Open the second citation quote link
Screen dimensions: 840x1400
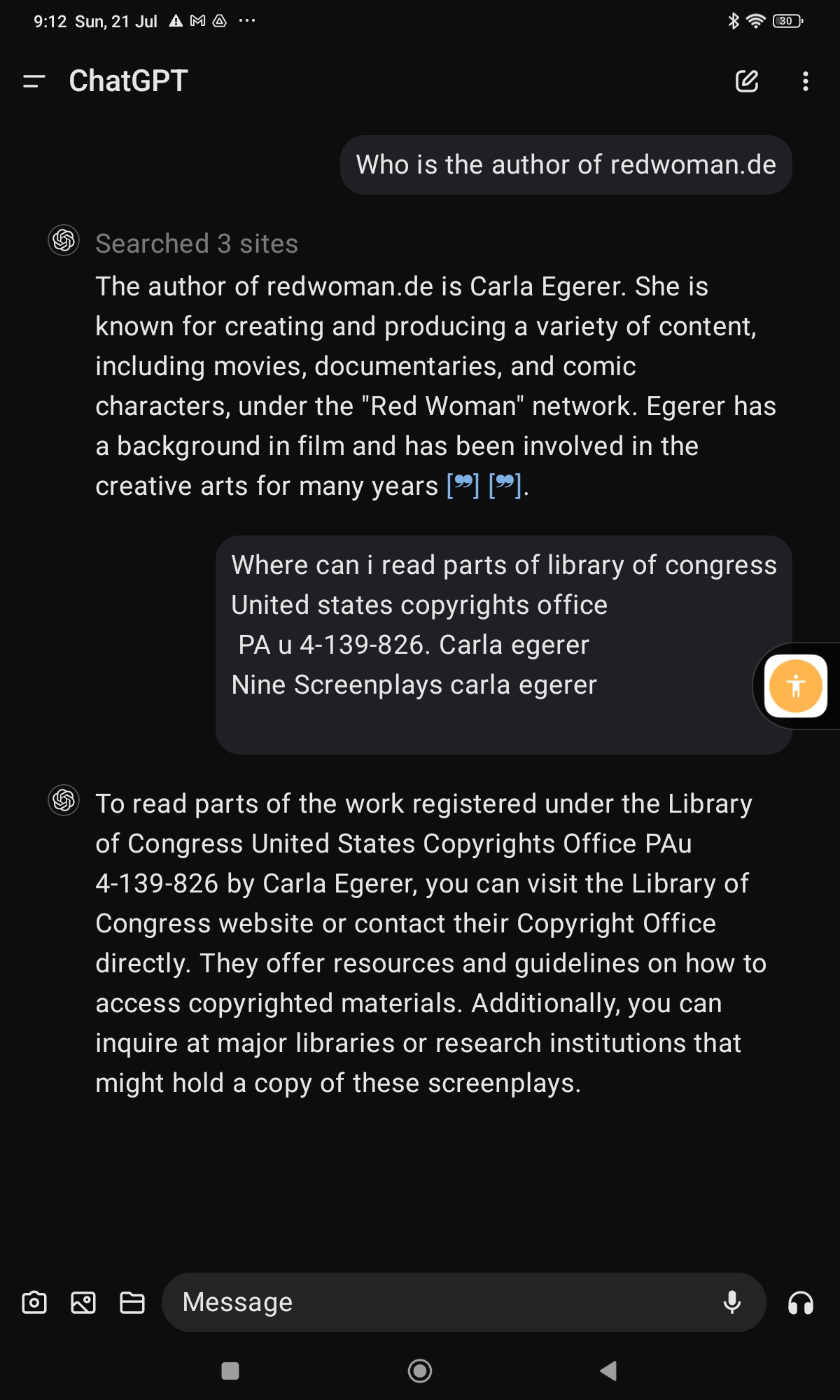coord(505,485)
